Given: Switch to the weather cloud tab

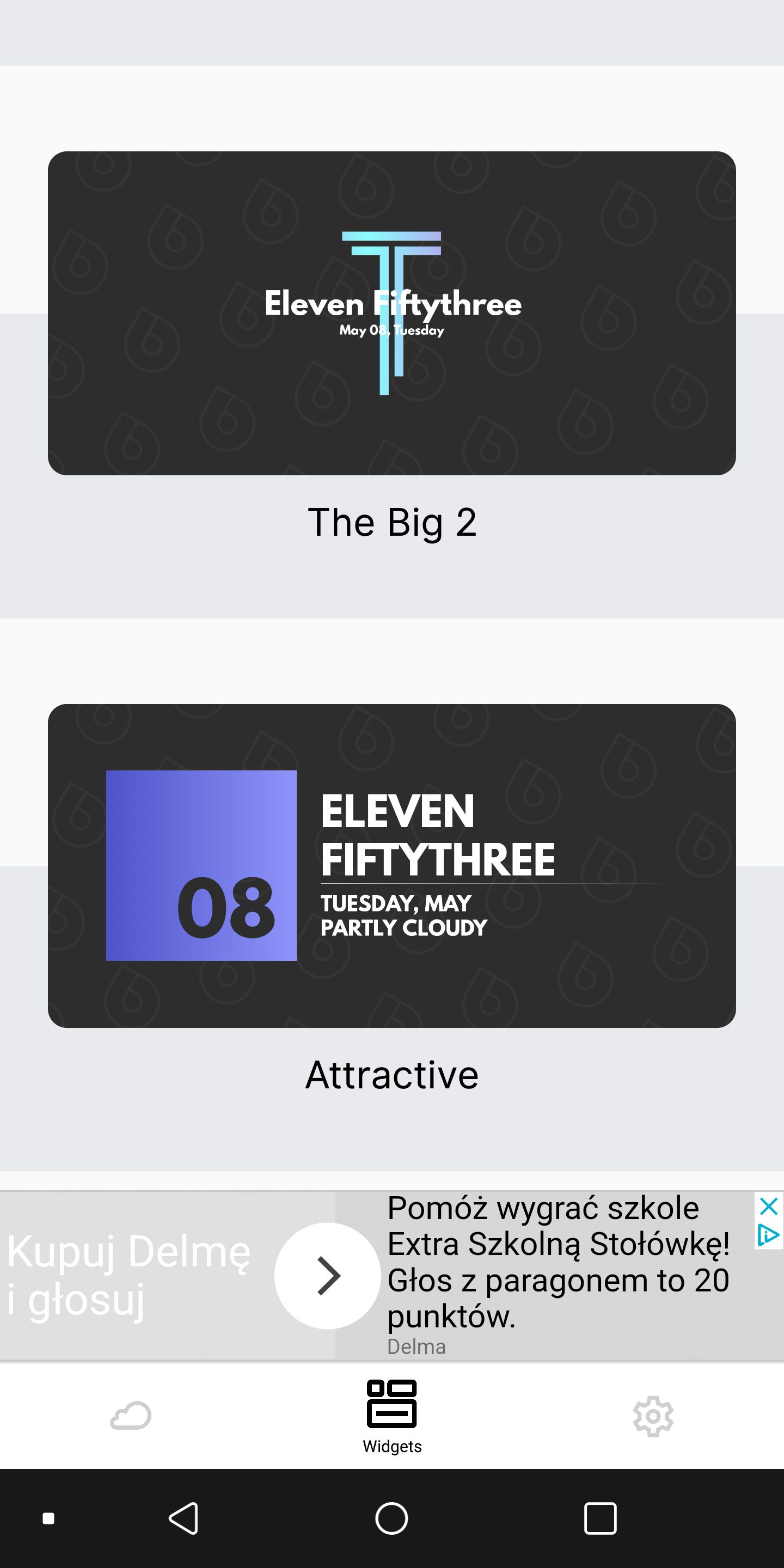Looking at the screenshot, I should coord(131,1415).
